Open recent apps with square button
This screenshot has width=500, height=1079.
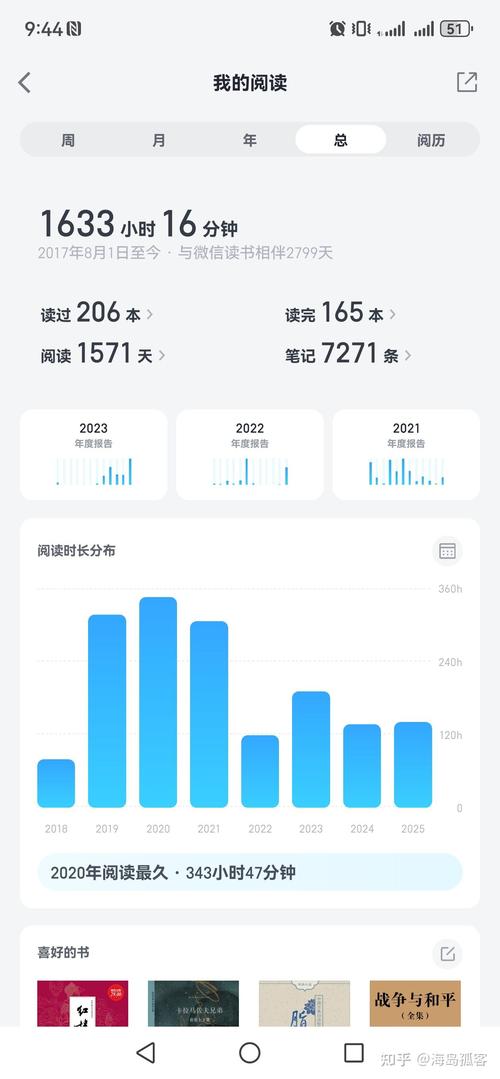click(x=354, y=1052)
